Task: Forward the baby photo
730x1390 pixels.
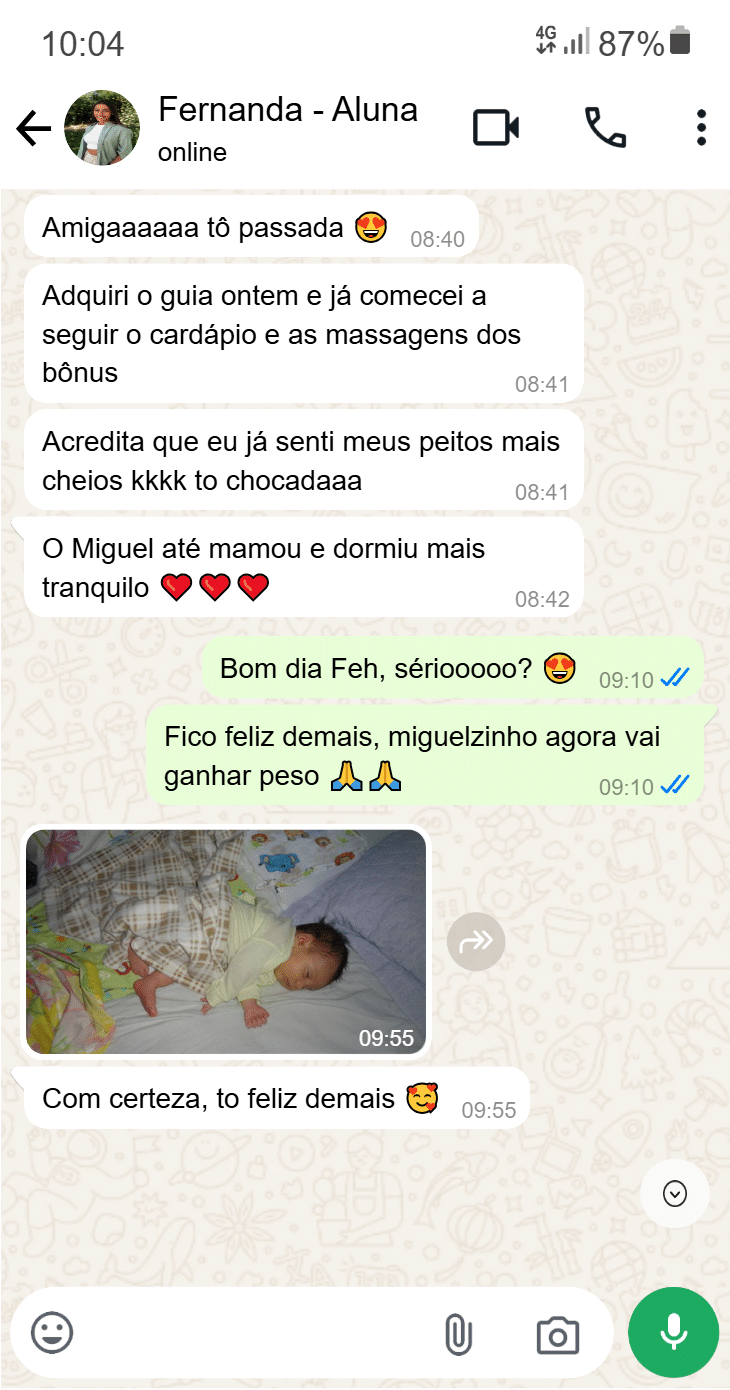Action: pos(476,941)
